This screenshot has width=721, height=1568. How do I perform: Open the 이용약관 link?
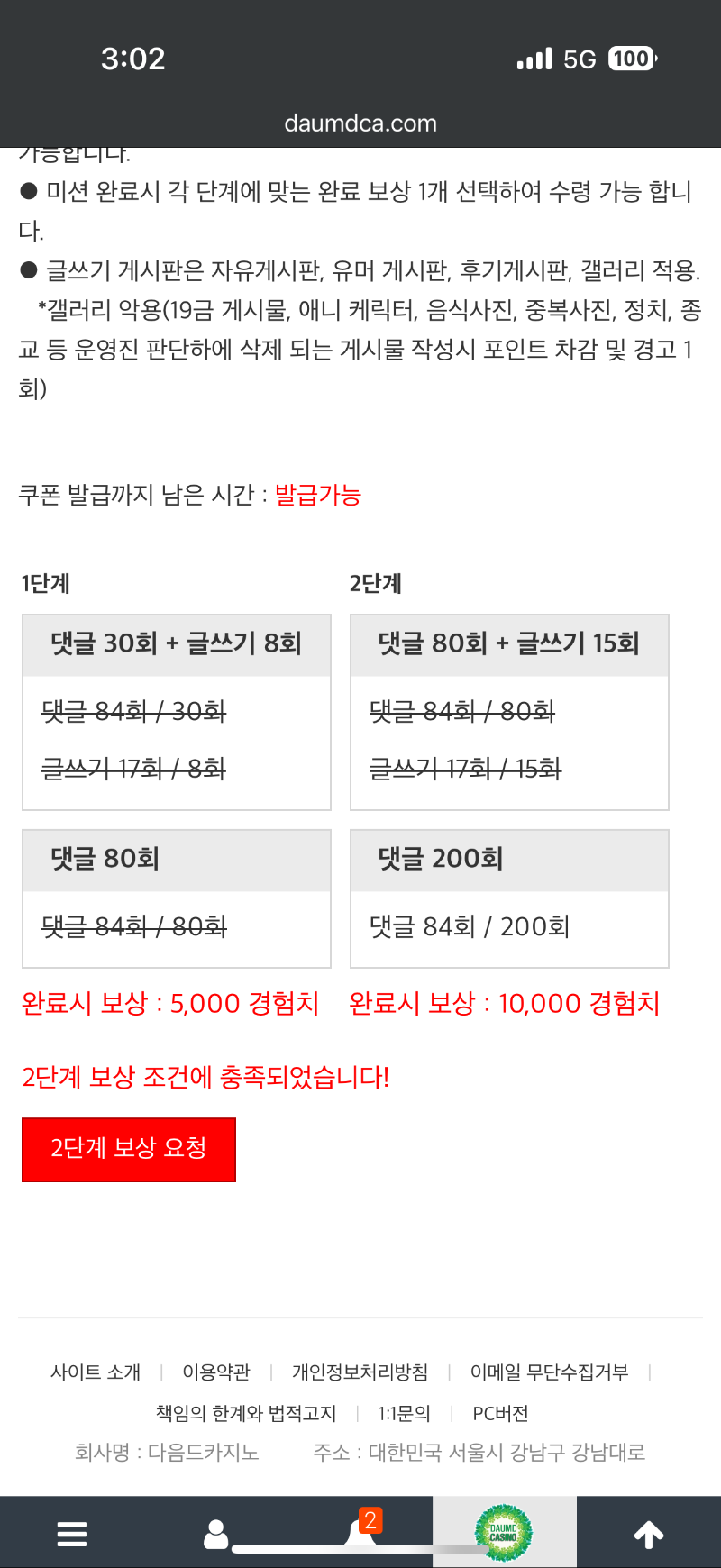pos(216,1372)
